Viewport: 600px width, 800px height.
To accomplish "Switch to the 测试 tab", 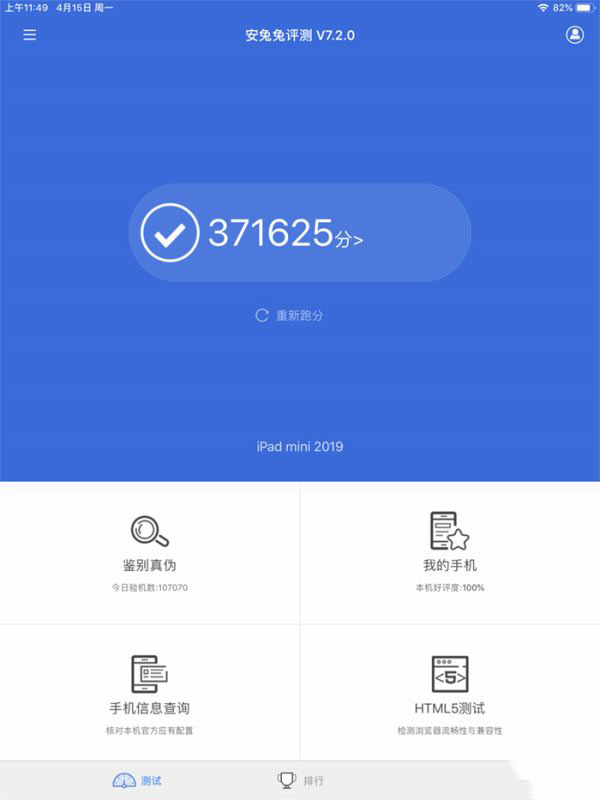I will click(x=138, y=780).
